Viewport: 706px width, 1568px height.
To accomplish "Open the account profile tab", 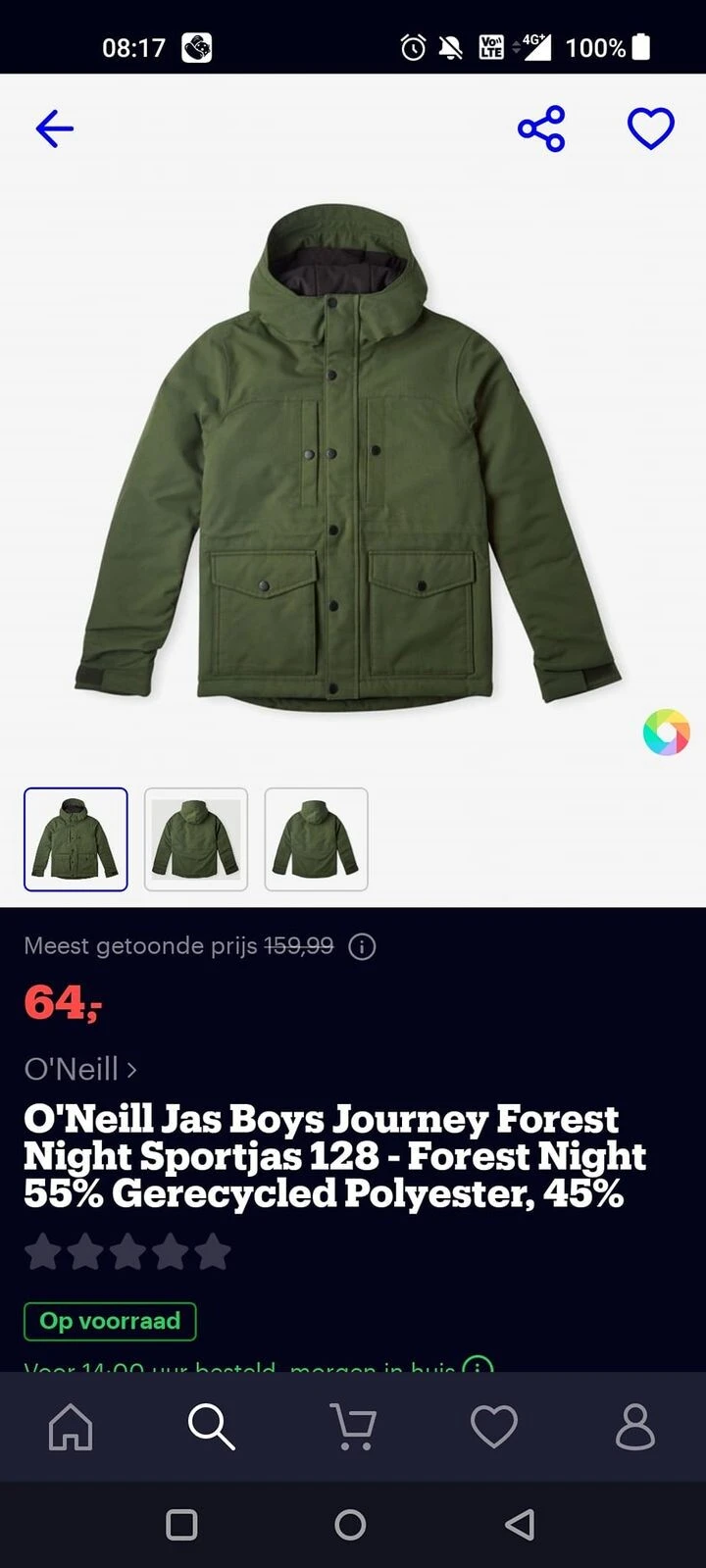I will point(634,1427).
